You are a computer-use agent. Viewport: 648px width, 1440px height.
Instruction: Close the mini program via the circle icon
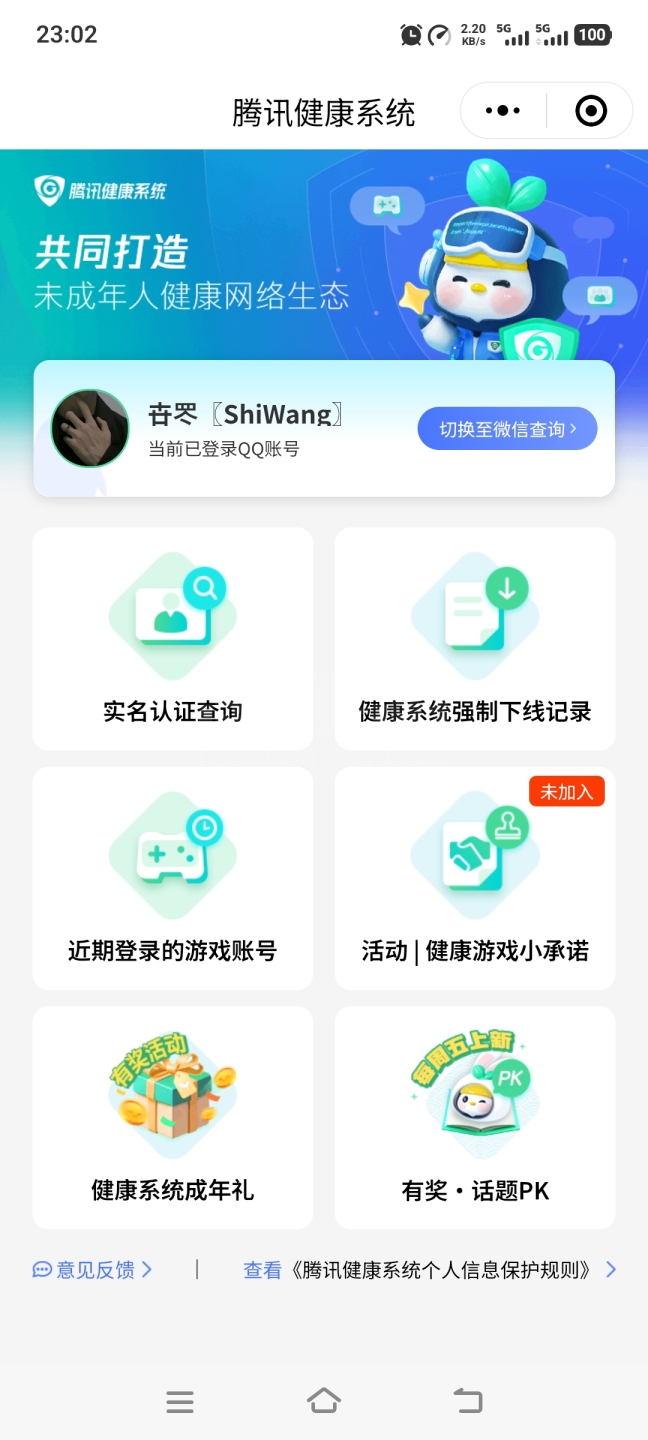tap(591, 111)
